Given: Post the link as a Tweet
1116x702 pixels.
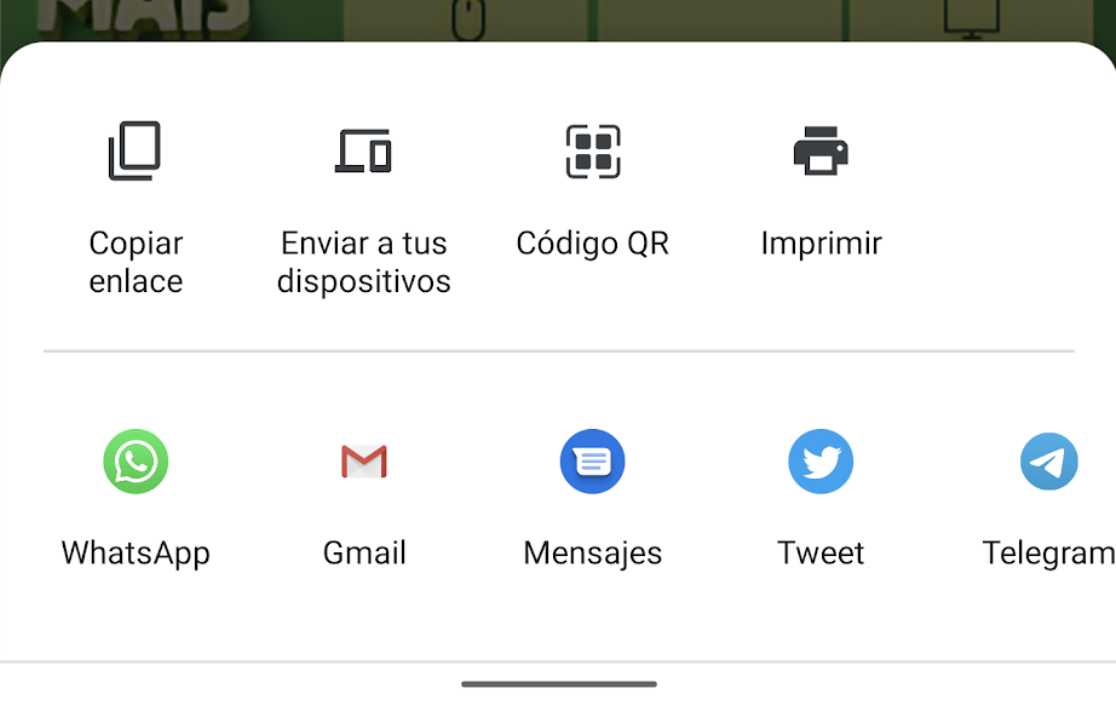Looking at the screenshot, I should click(x=820, y=462).
